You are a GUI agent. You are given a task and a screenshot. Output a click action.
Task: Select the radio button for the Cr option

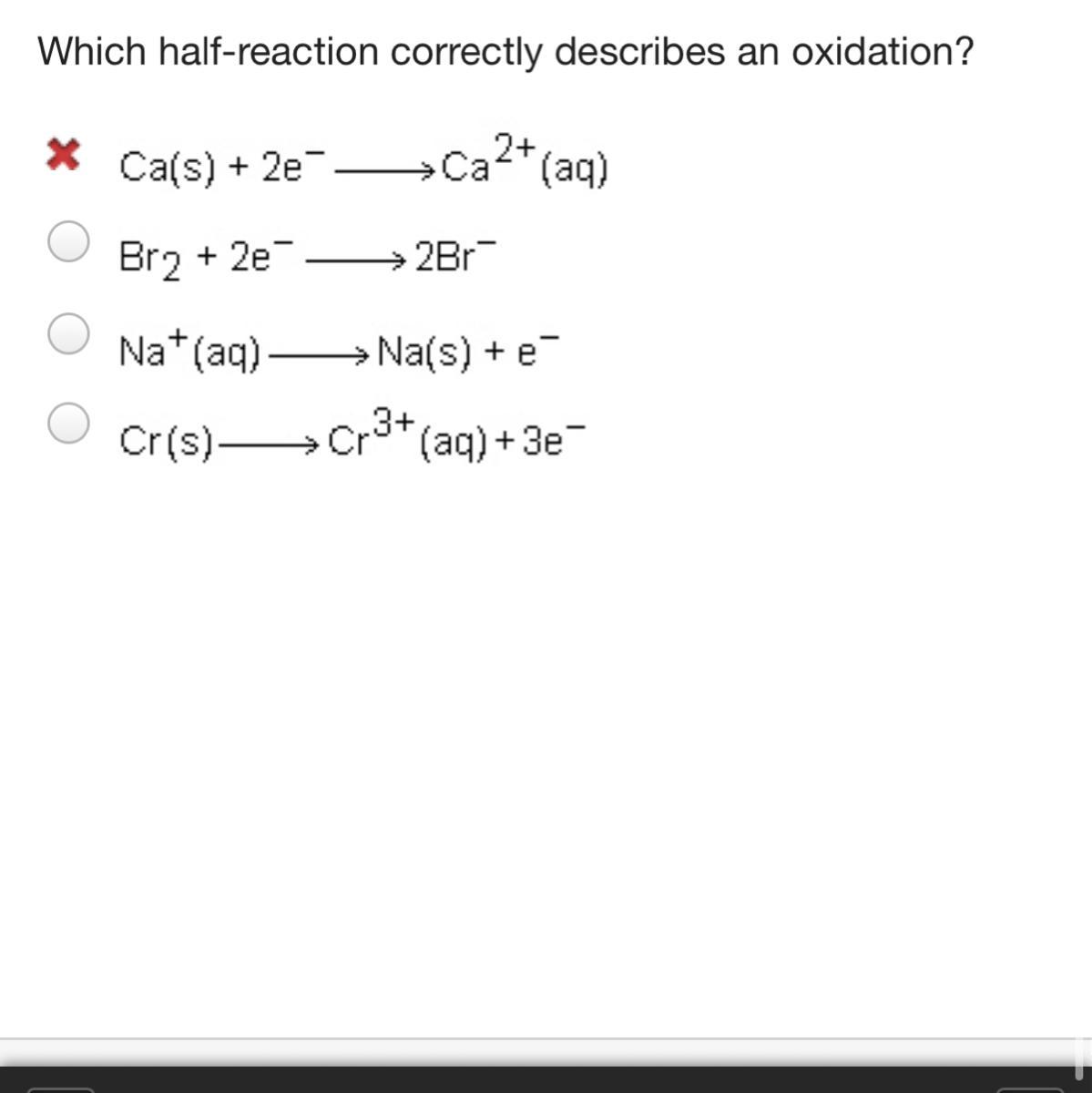pos(68,424)
